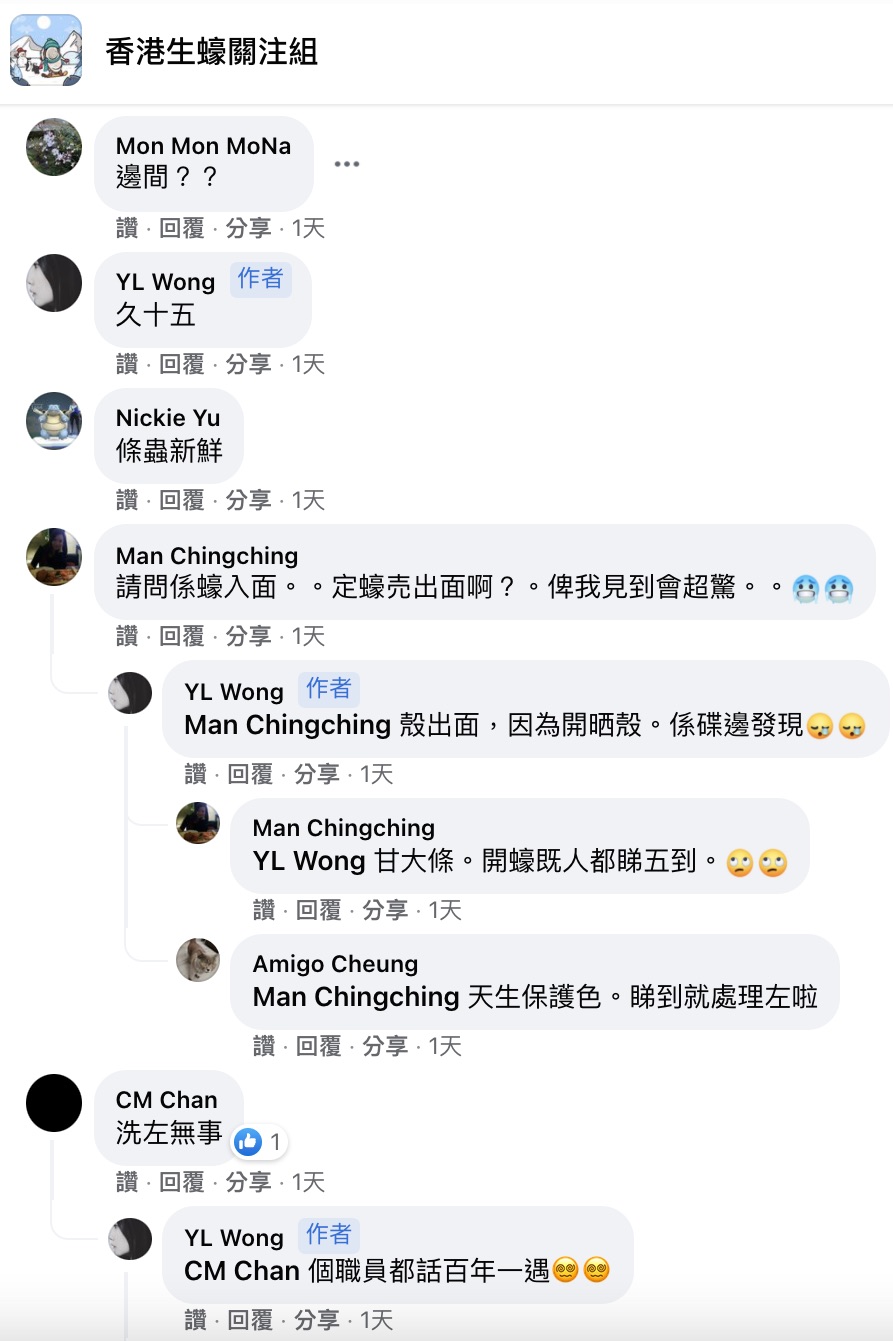Open Amigo Cheung's profile name

(x=335, y=964)
